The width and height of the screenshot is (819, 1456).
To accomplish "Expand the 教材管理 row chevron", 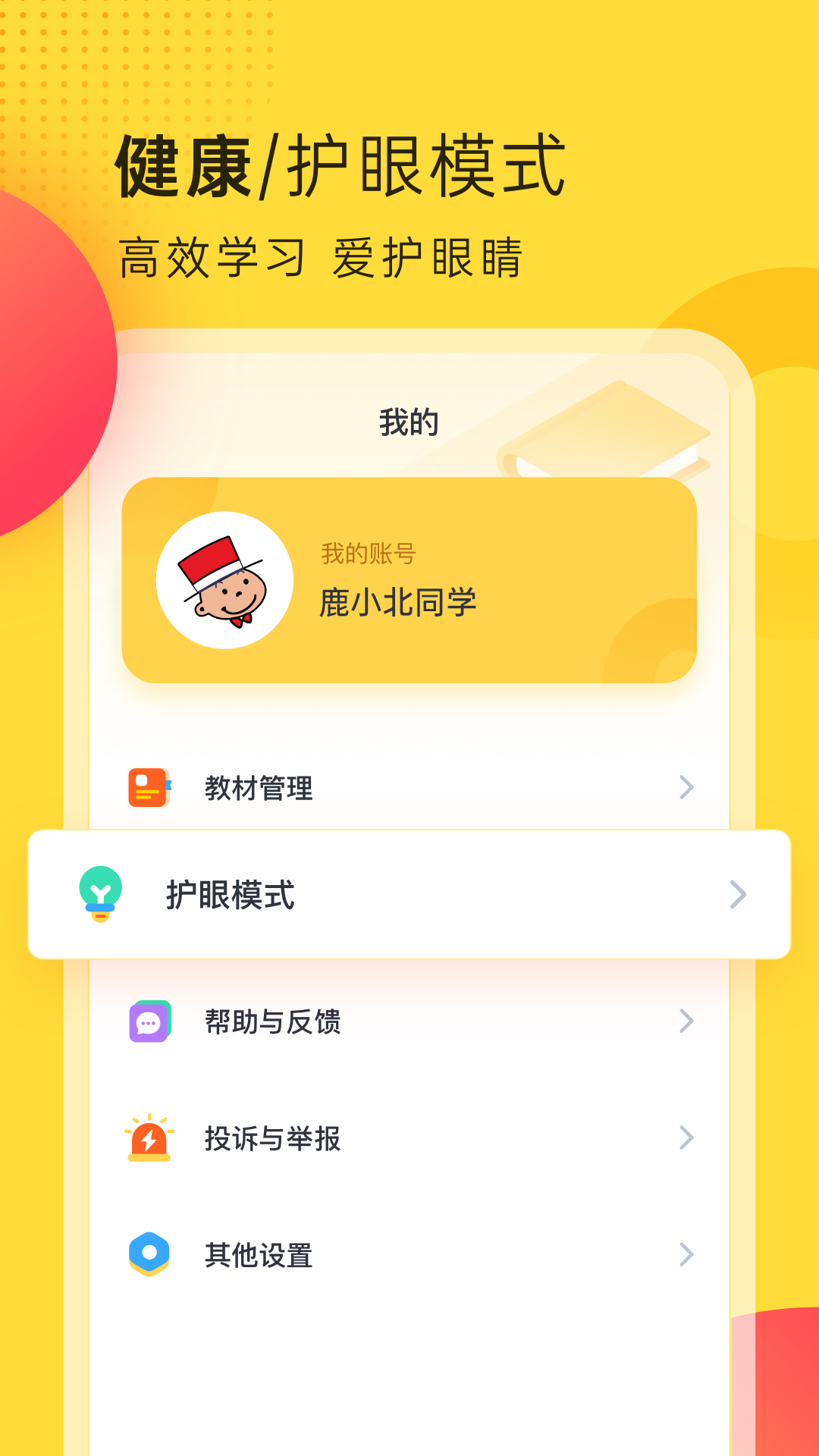I will [686, 787].
